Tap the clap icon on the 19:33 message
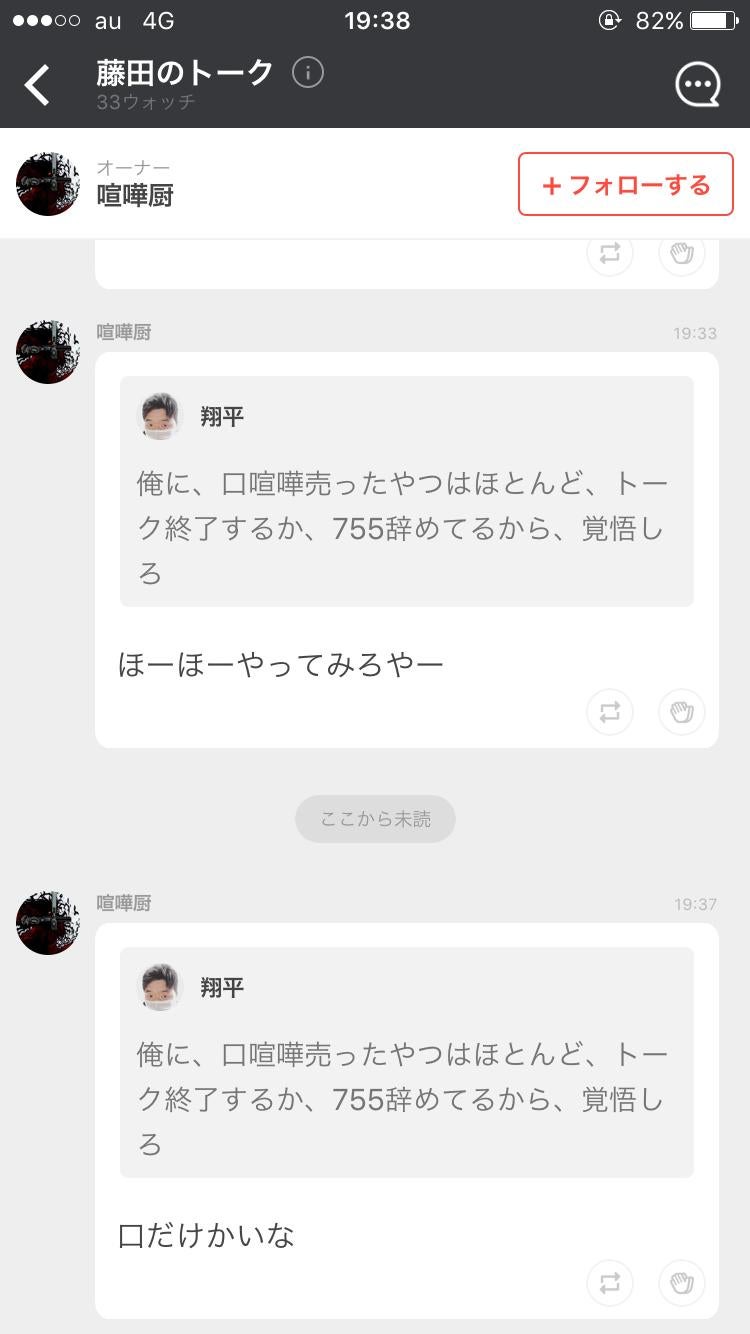750x1334 pixels. pyautogui.click(x=681, y=712)
